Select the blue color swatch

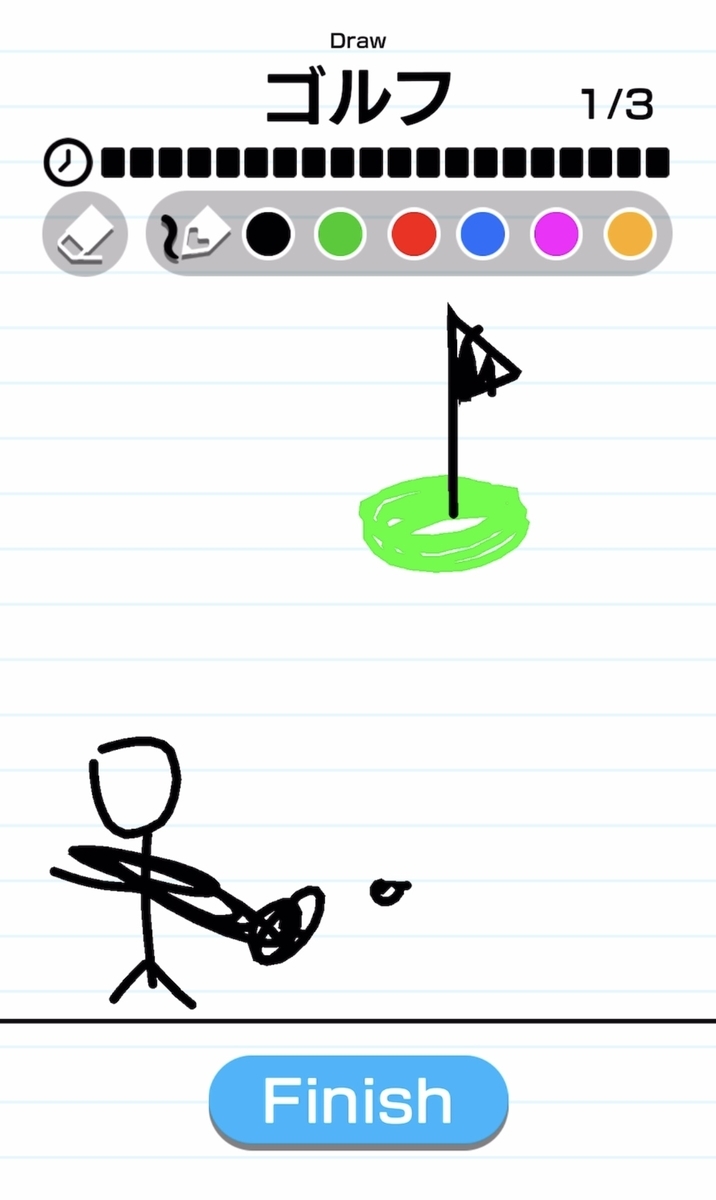click(484, 234)
